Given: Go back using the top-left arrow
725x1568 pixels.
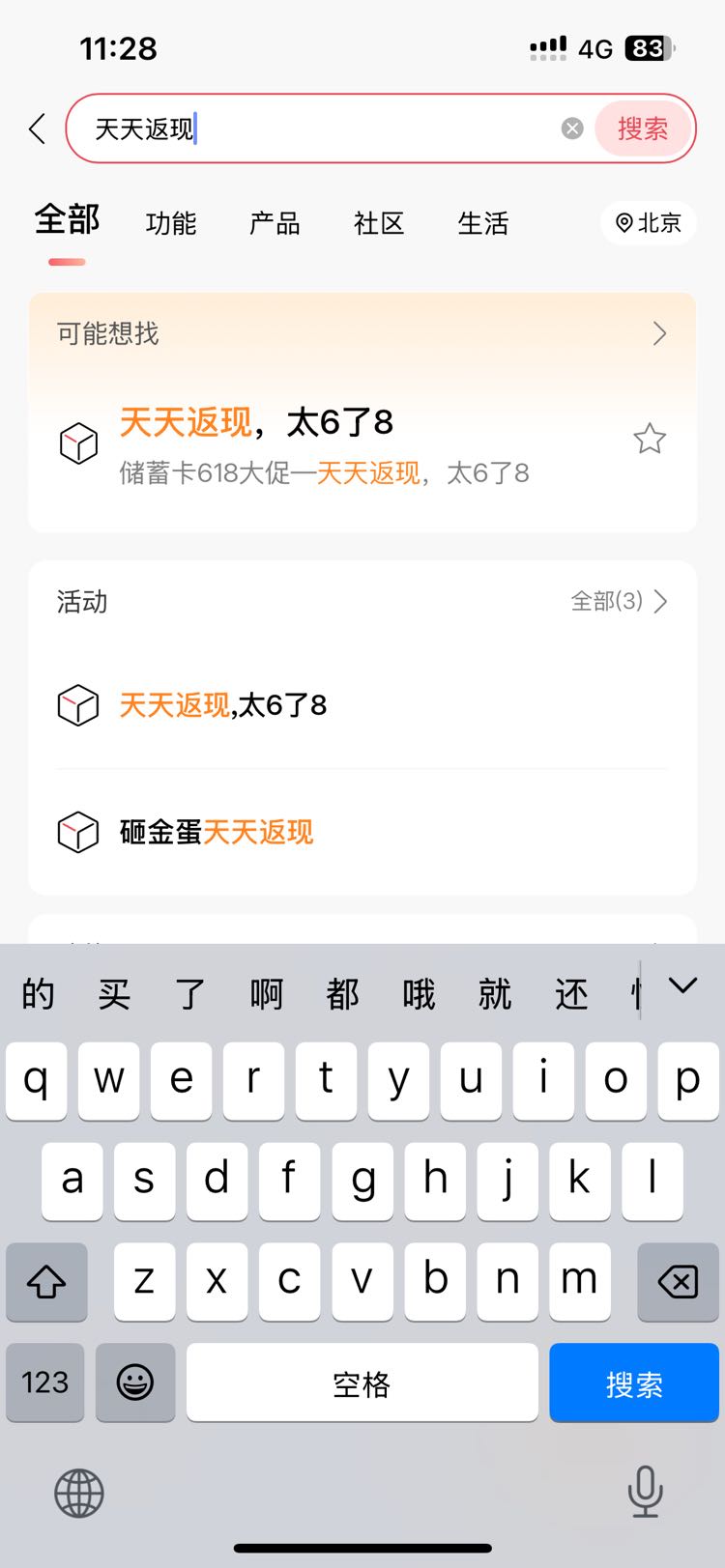Looking at the screenshot, I should pos(37,128).
